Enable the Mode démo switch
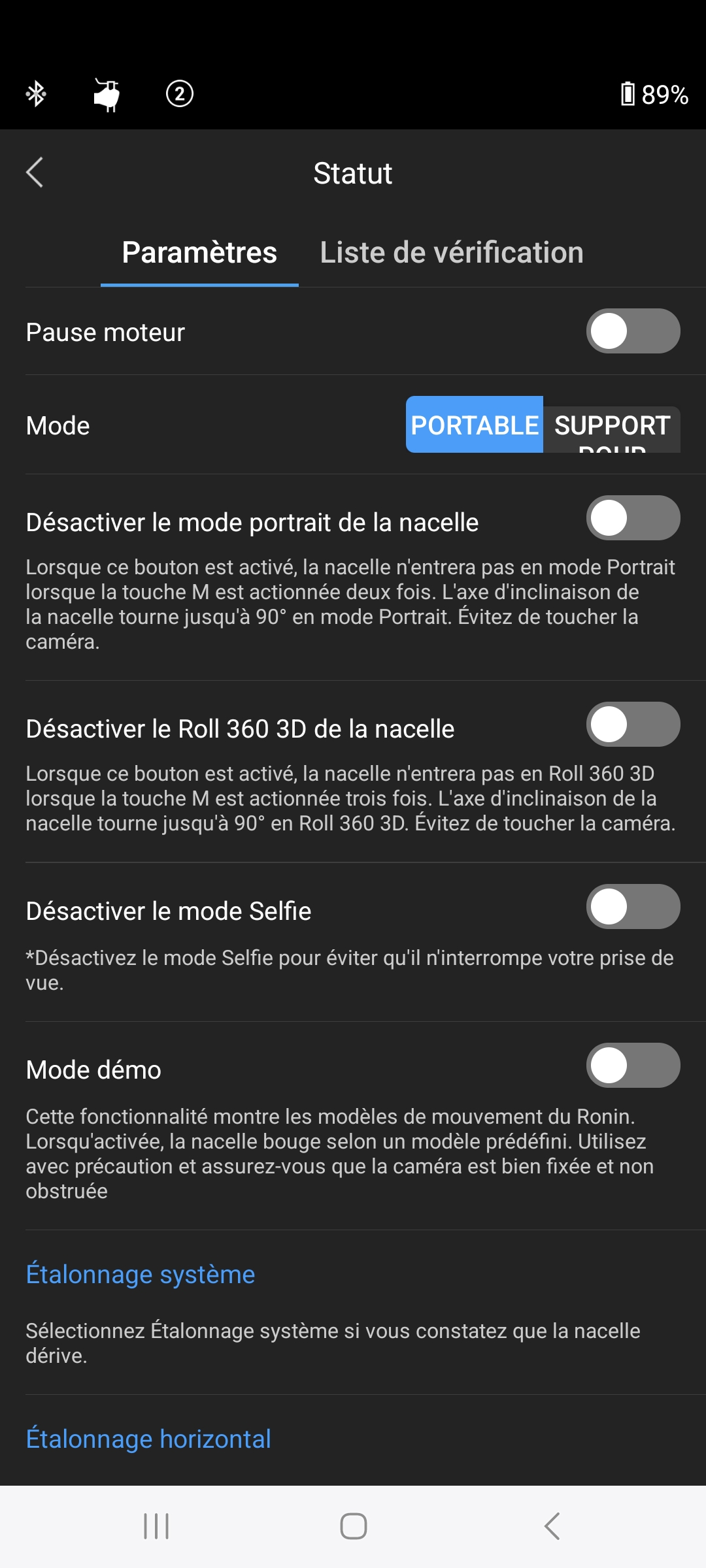This screenshot has width=706, height=1568. pos(632,1066)
